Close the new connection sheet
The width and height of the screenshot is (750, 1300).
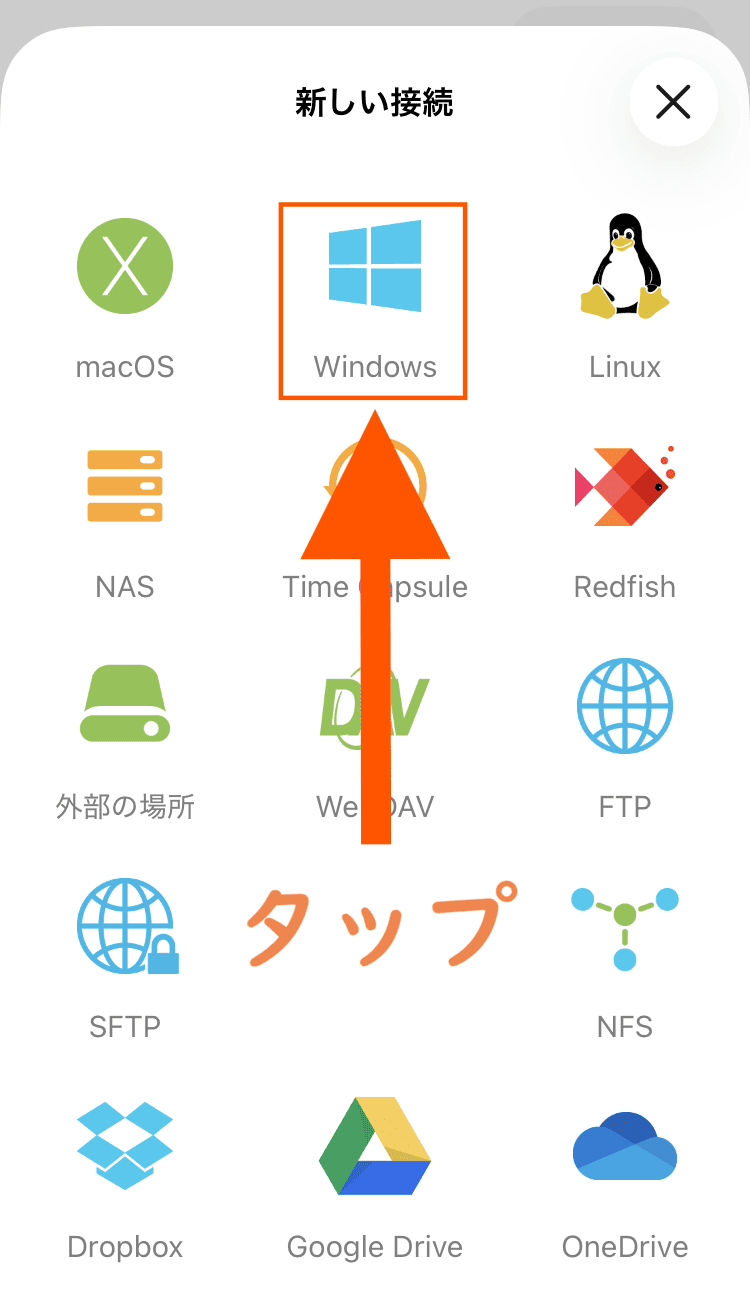click(673, 102)
